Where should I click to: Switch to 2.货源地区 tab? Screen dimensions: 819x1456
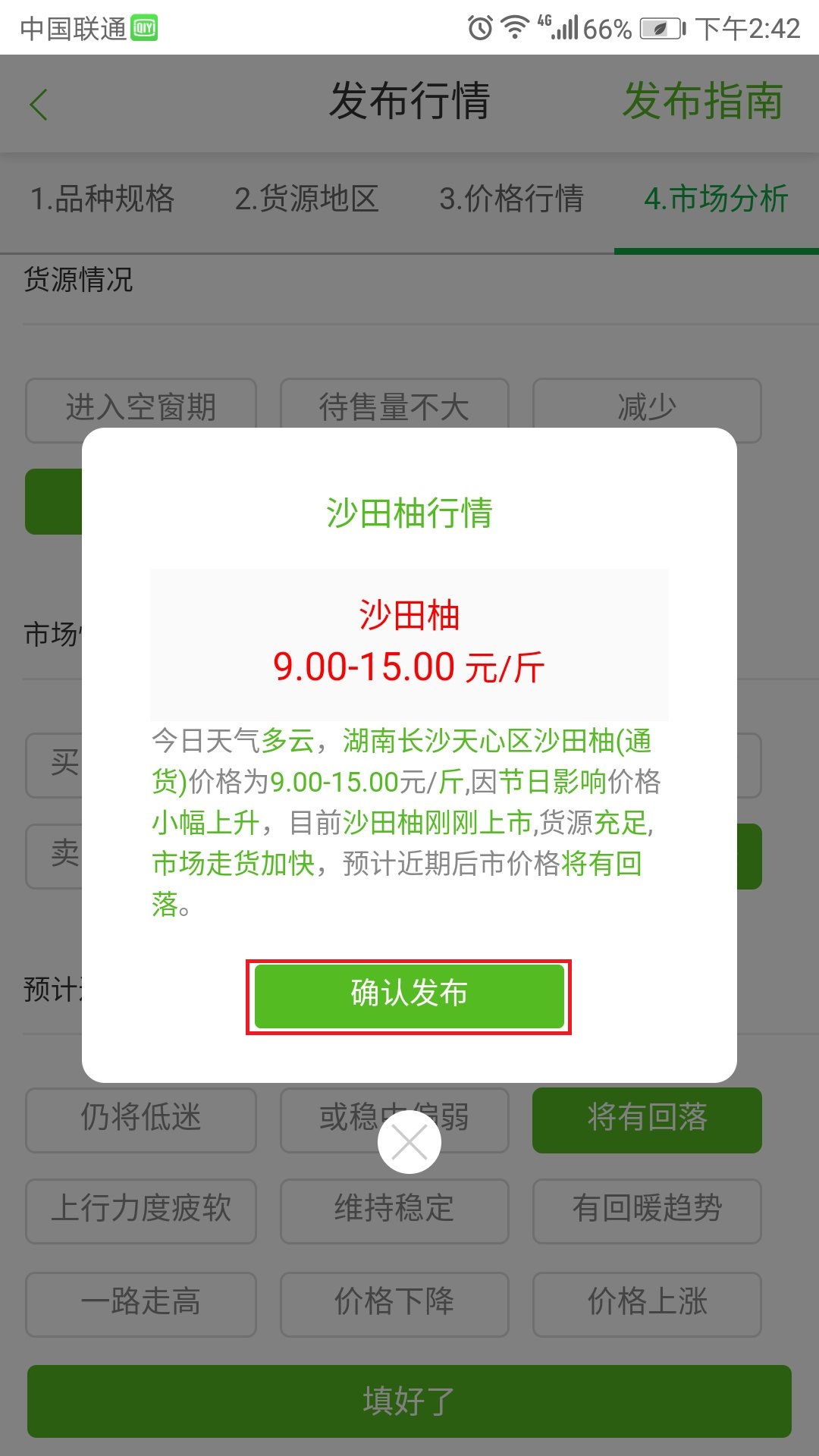[307, 199]
